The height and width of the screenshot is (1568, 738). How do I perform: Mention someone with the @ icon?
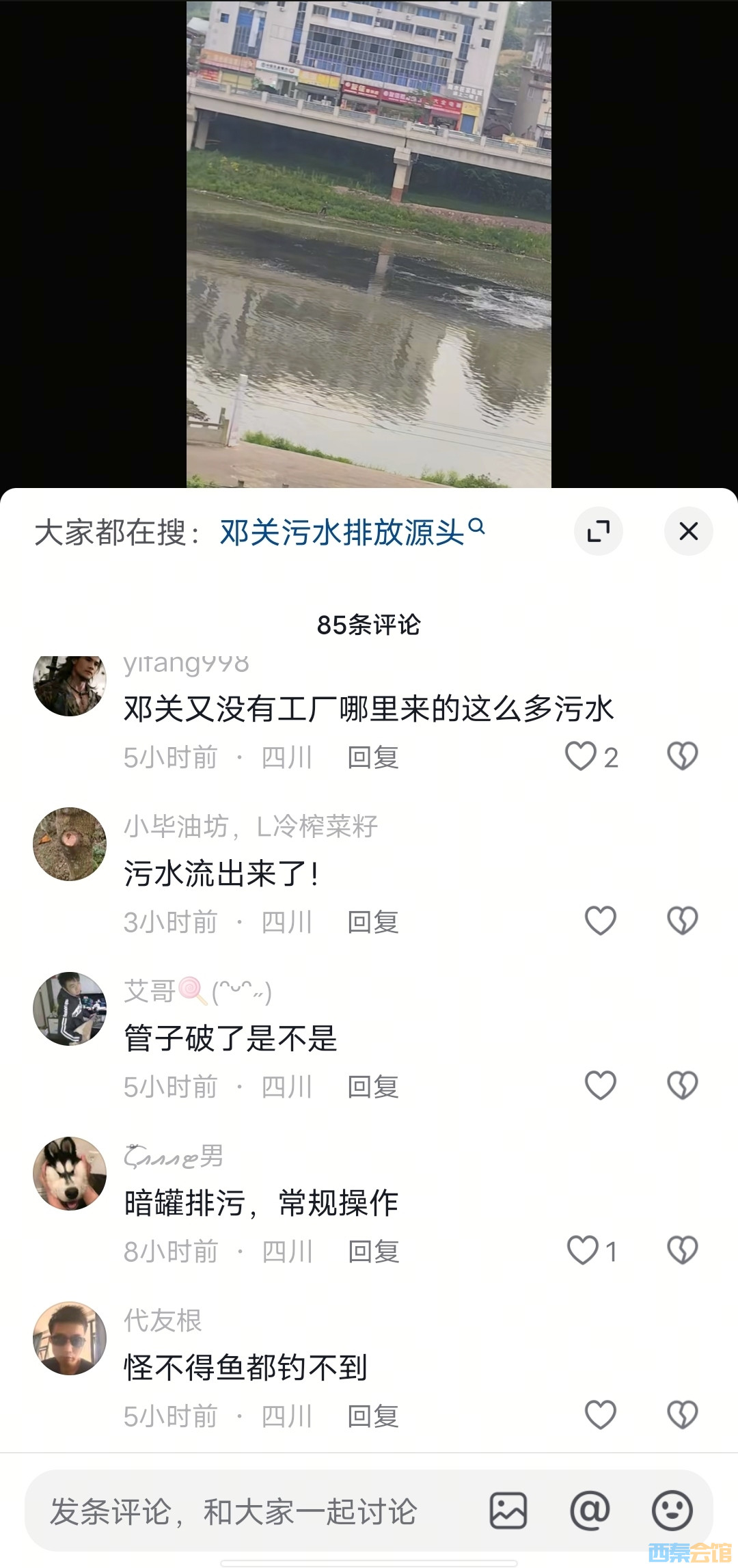[x=590, y=1511]
